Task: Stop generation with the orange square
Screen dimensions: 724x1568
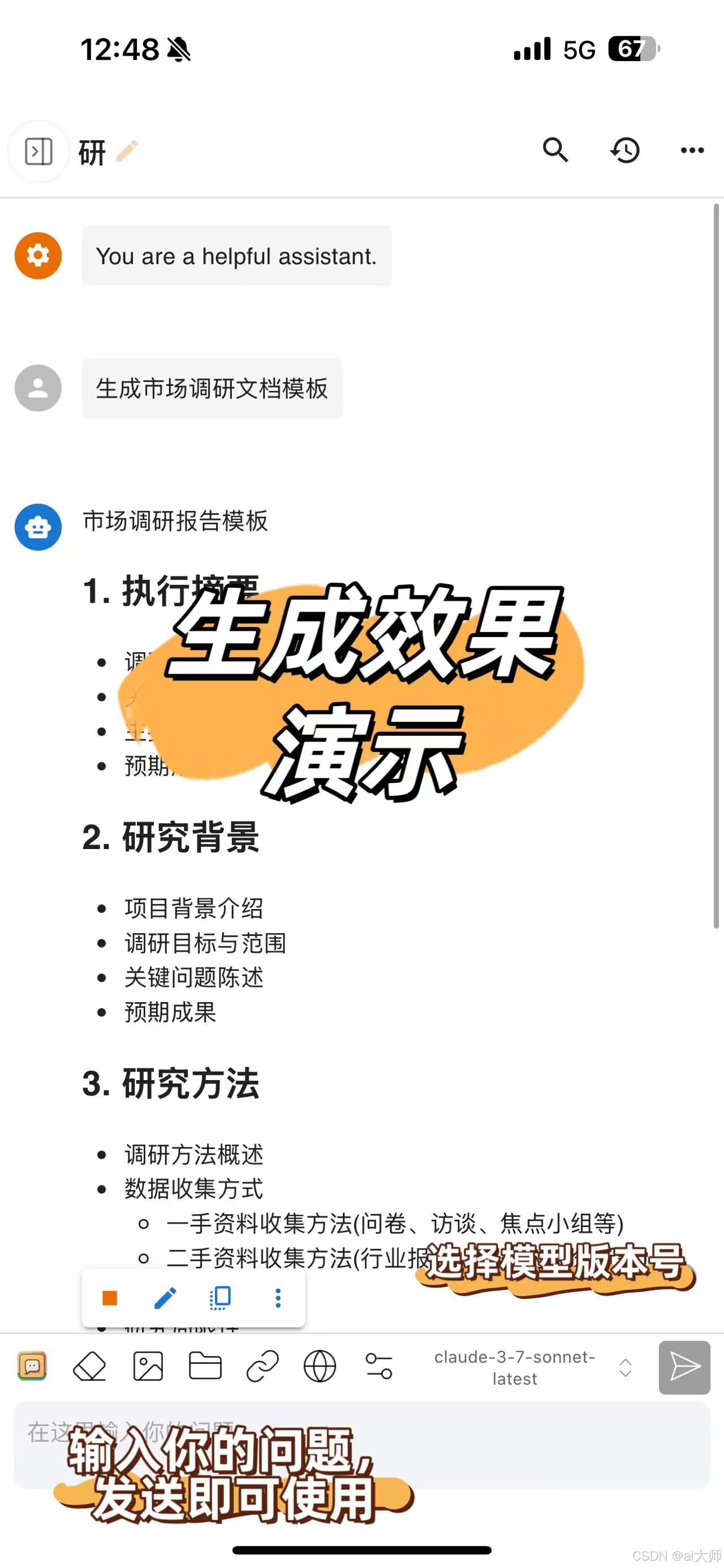Action: [110, 1298]
